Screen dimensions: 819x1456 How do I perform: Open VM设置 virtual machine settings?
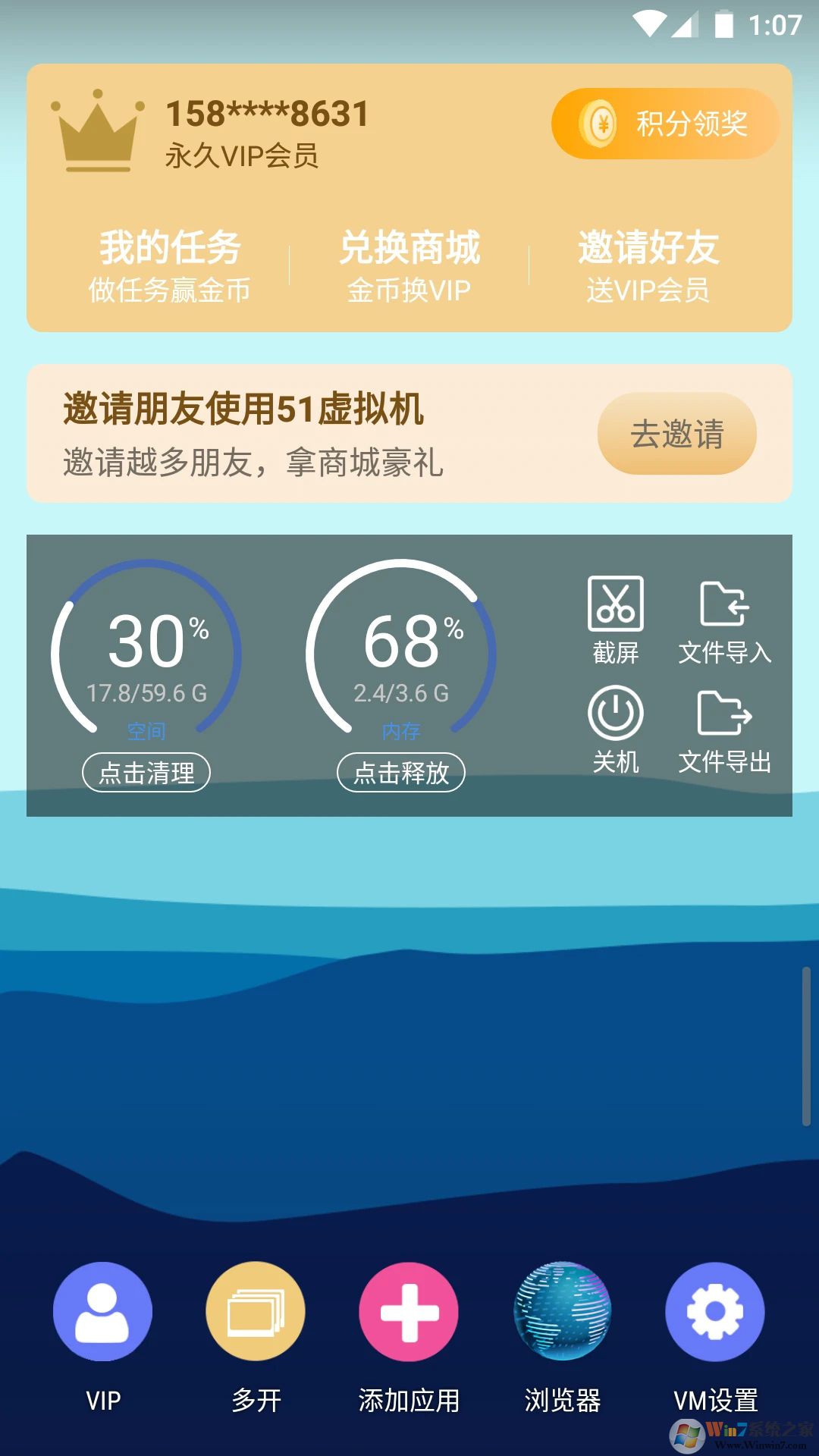pyautogui.click(x=714, y=1312)
